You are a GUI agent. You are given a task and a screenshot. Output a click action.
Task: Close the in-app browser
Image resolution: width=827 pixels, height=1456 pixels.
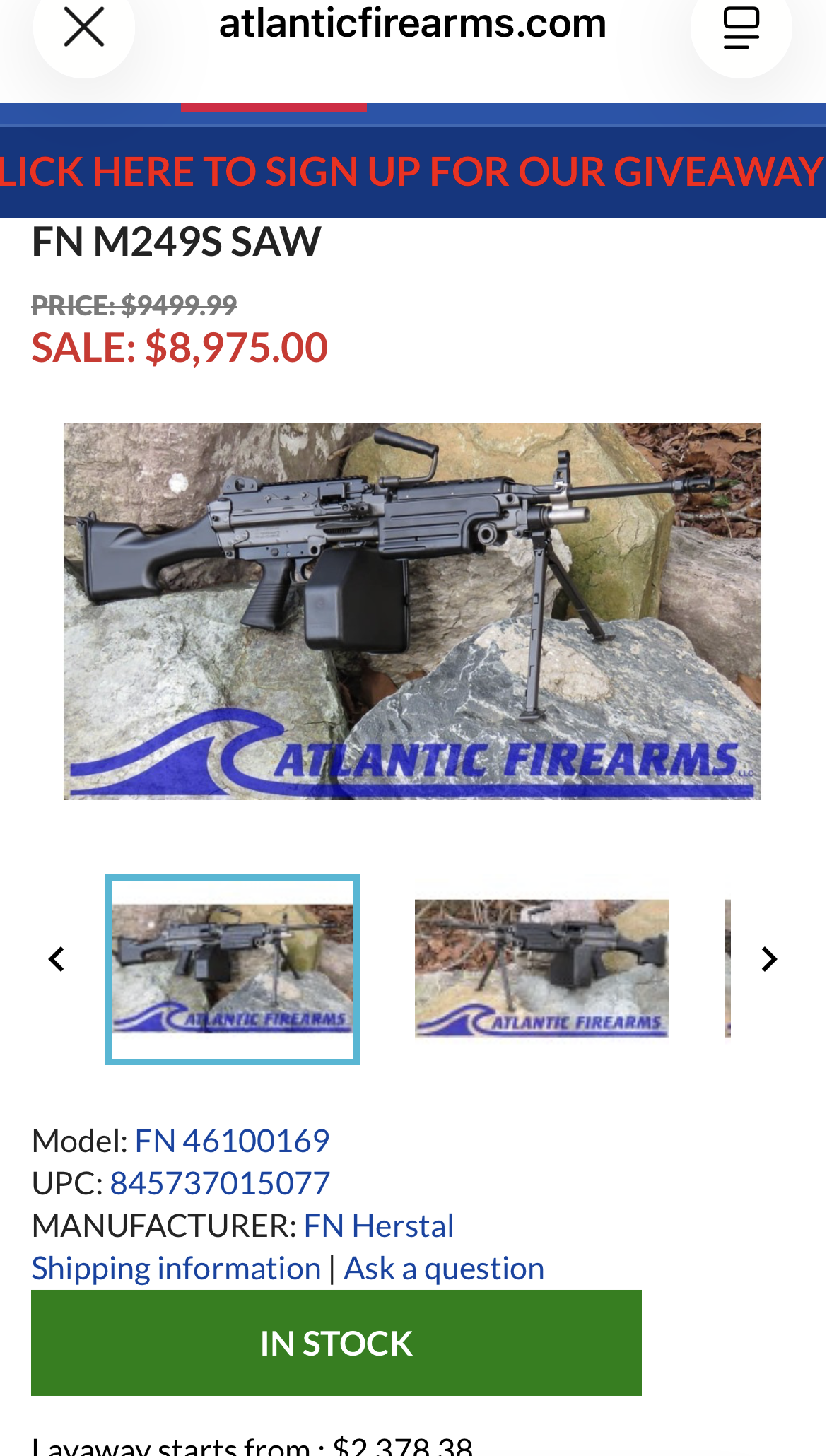click(x=83, y=28)
